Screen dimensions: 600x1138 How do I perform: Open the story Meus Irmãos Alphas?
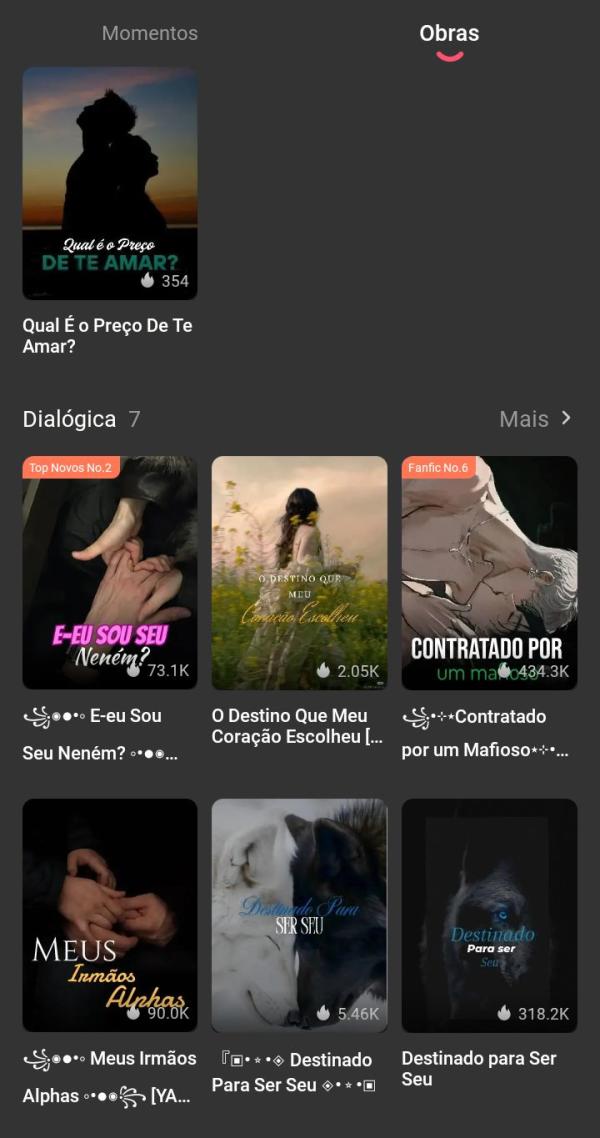(110, 915)
